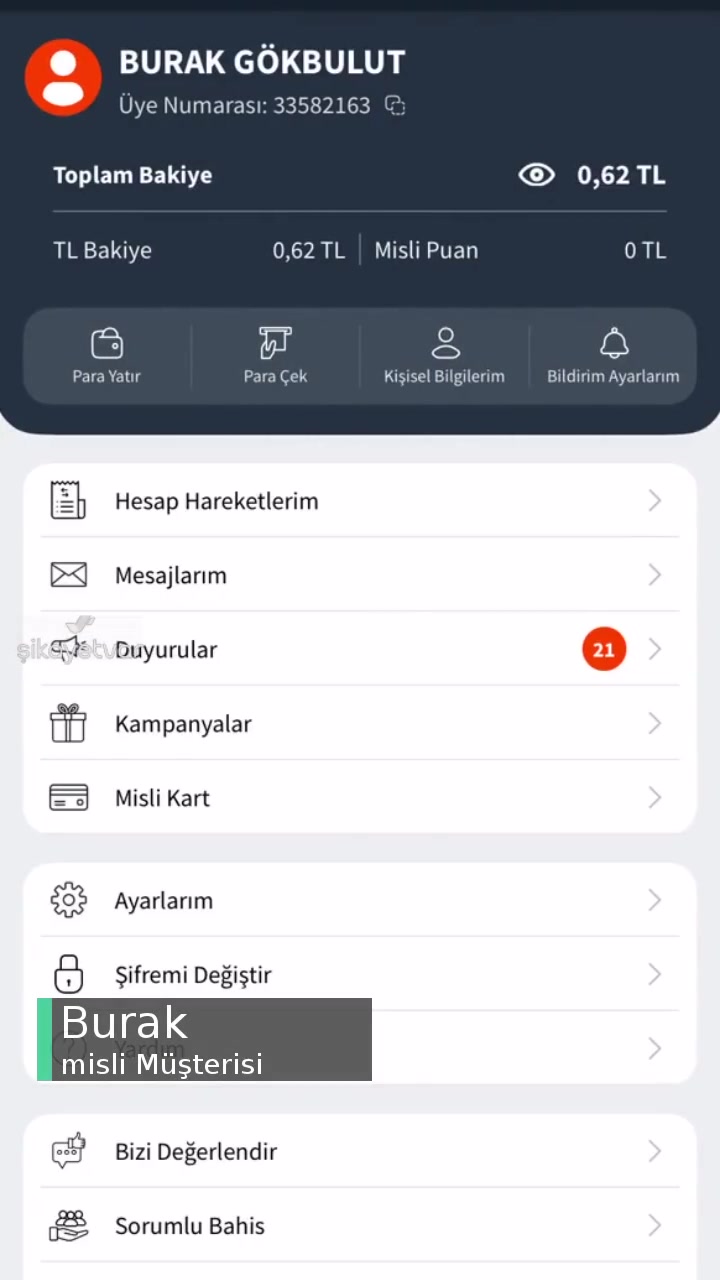Select the Para Çek withdrawal icon

point(275,341)
